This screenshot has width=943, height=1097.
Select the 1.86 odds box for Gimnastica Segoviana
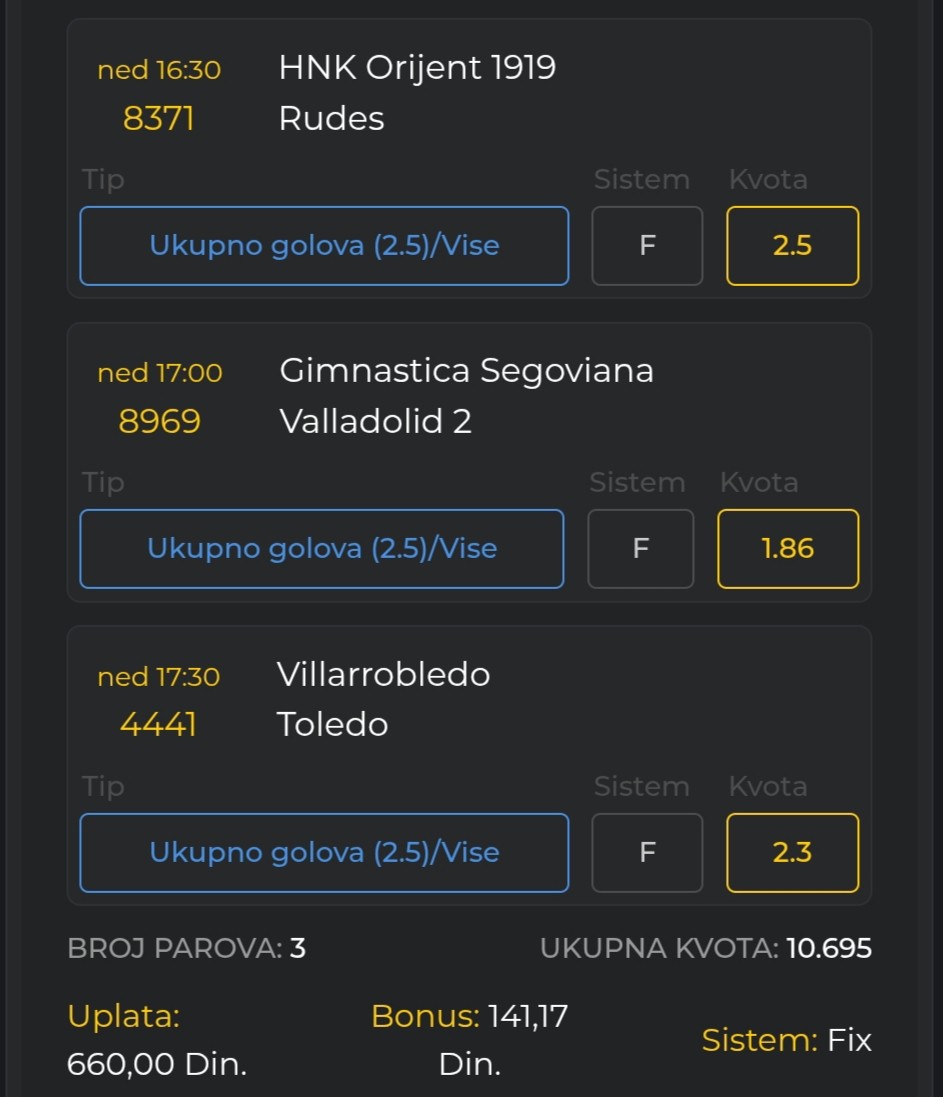coord(788,549)
